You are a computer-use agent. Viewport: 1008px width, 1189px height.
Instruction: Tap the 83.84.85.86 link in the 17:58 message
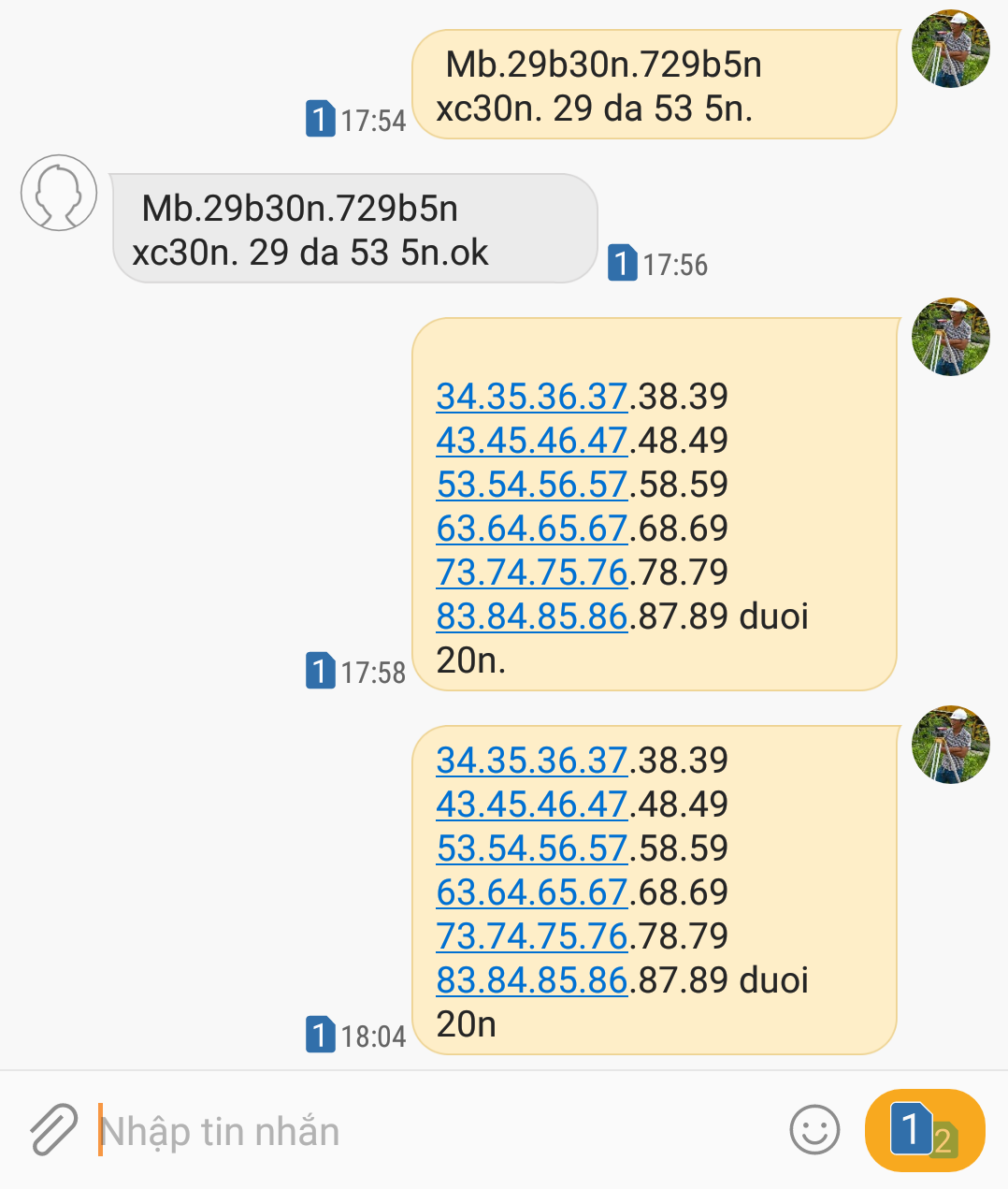point(531,616)
